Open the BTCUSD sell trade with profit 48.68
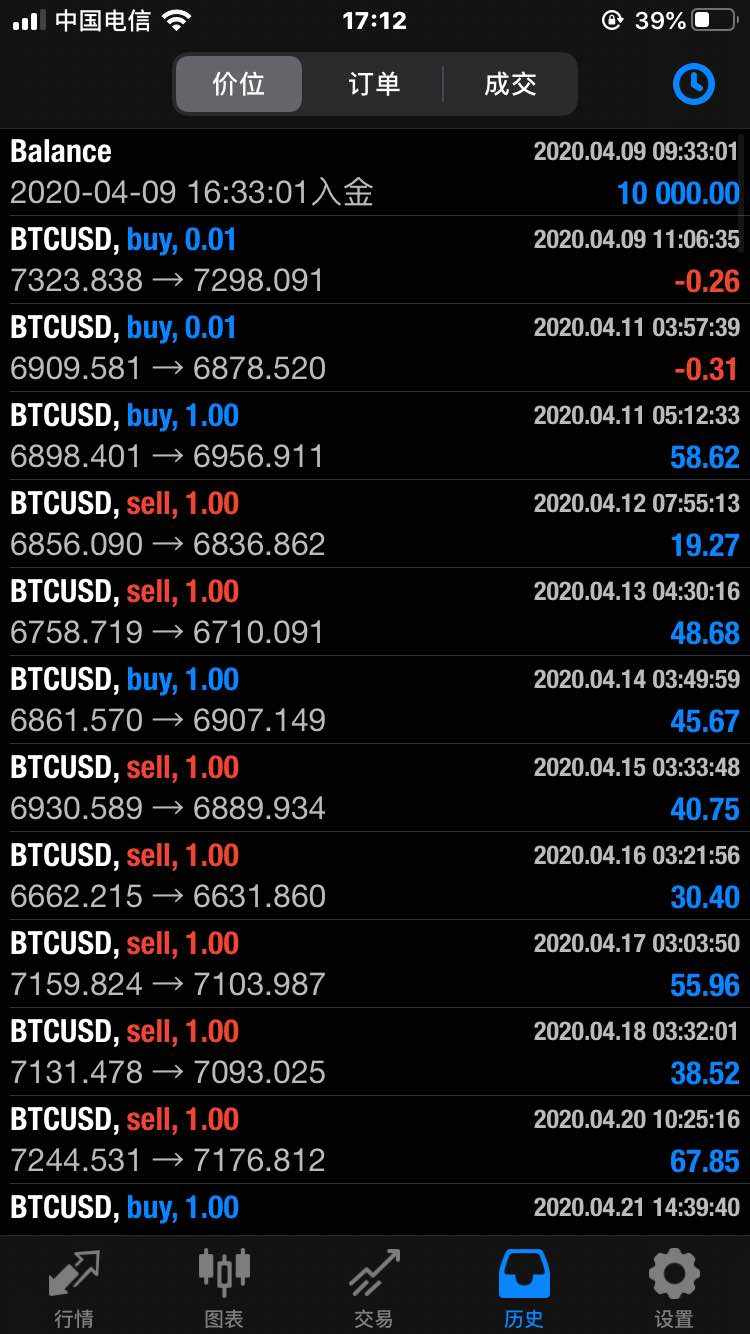 [374, 612]
